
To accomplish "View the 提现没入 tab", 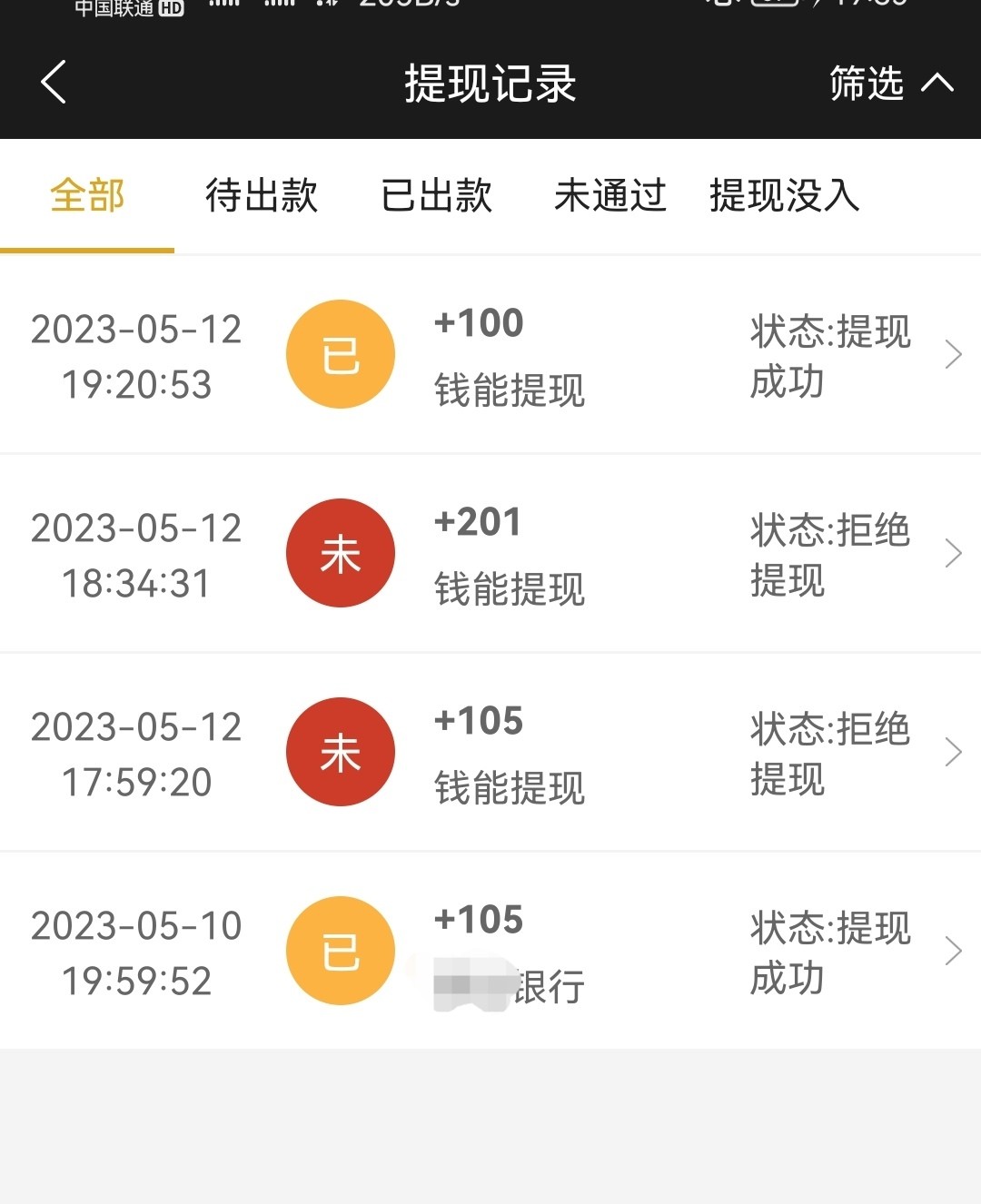I will tap(785, 196).
